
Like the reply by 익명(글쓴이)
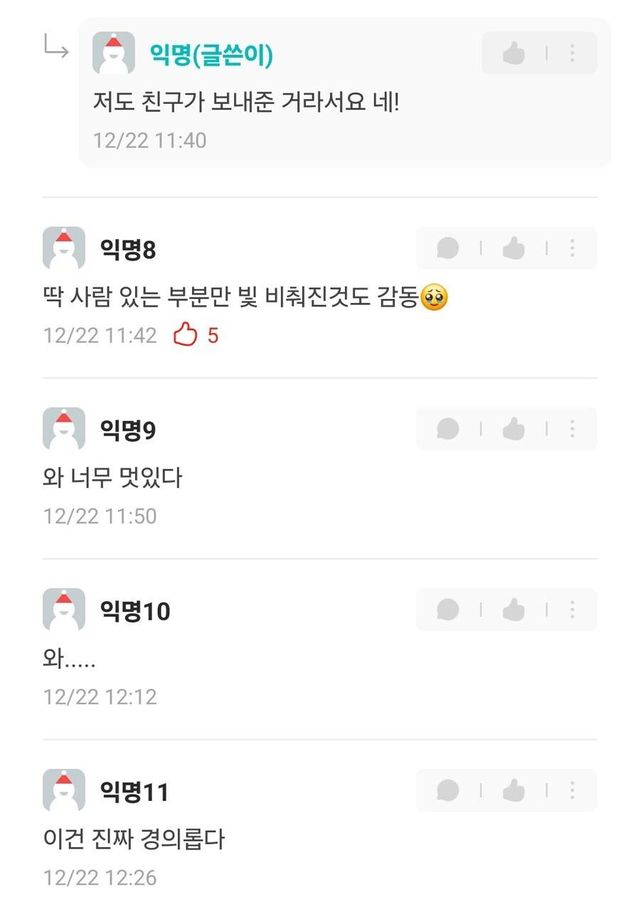click(x=514, y=54)
